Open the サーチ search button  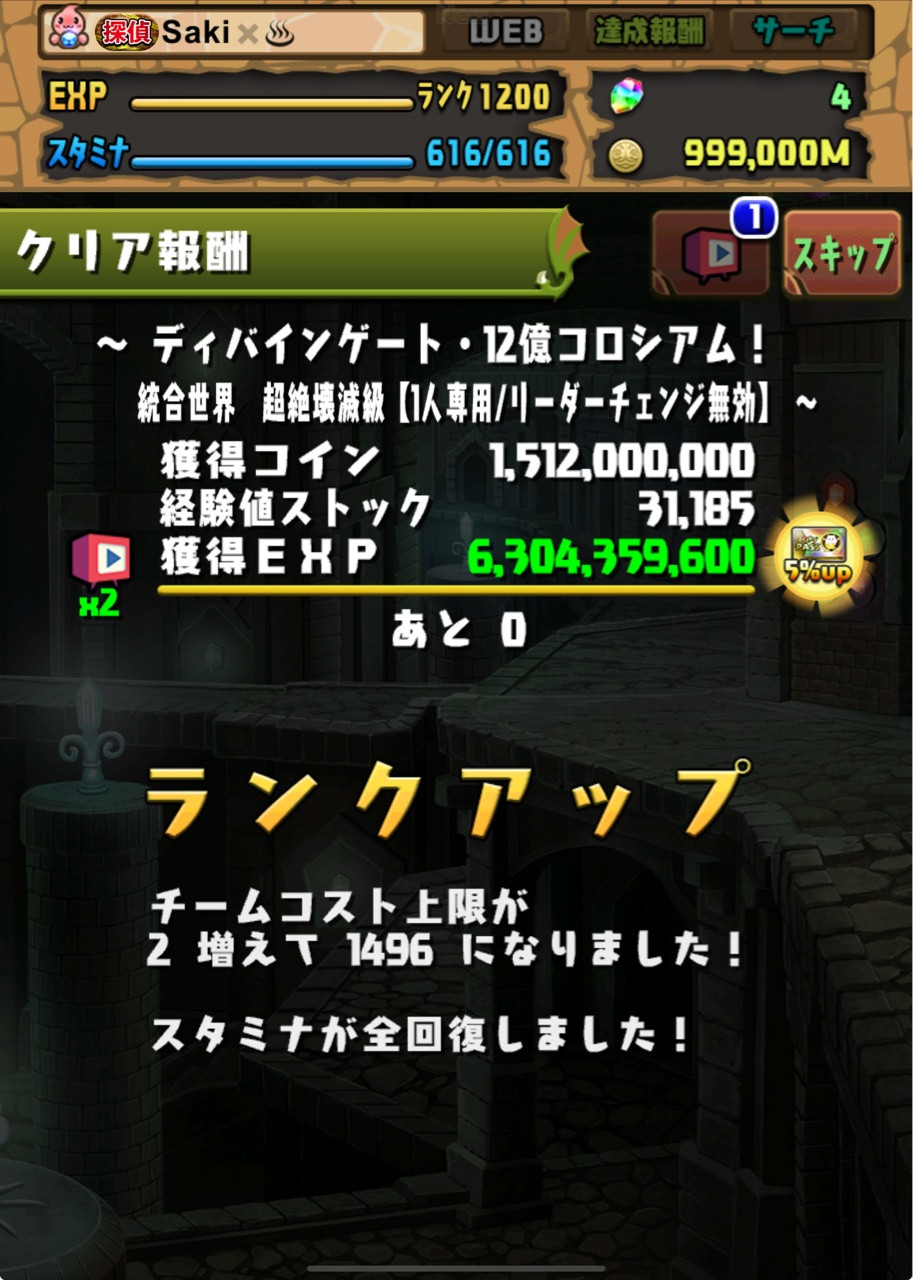(x=793, y=32)
